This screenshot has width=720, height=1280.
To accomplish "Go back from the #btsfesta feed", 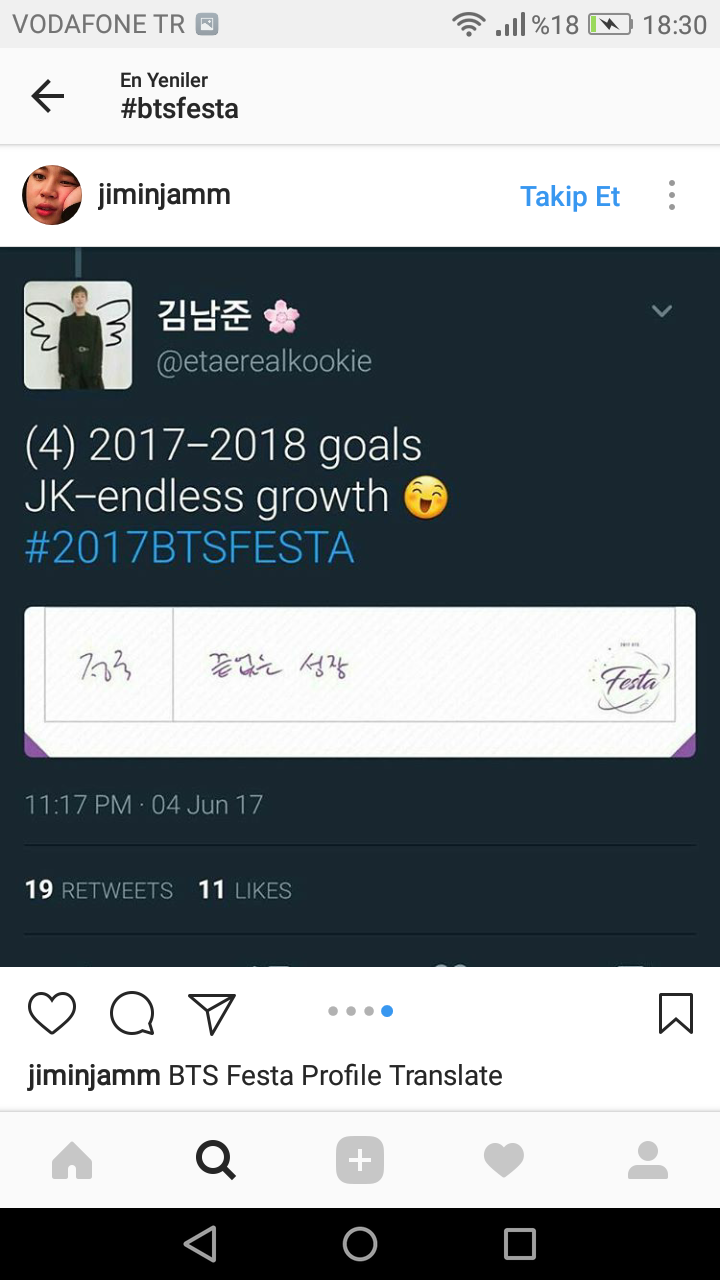I will coord(47,96).
